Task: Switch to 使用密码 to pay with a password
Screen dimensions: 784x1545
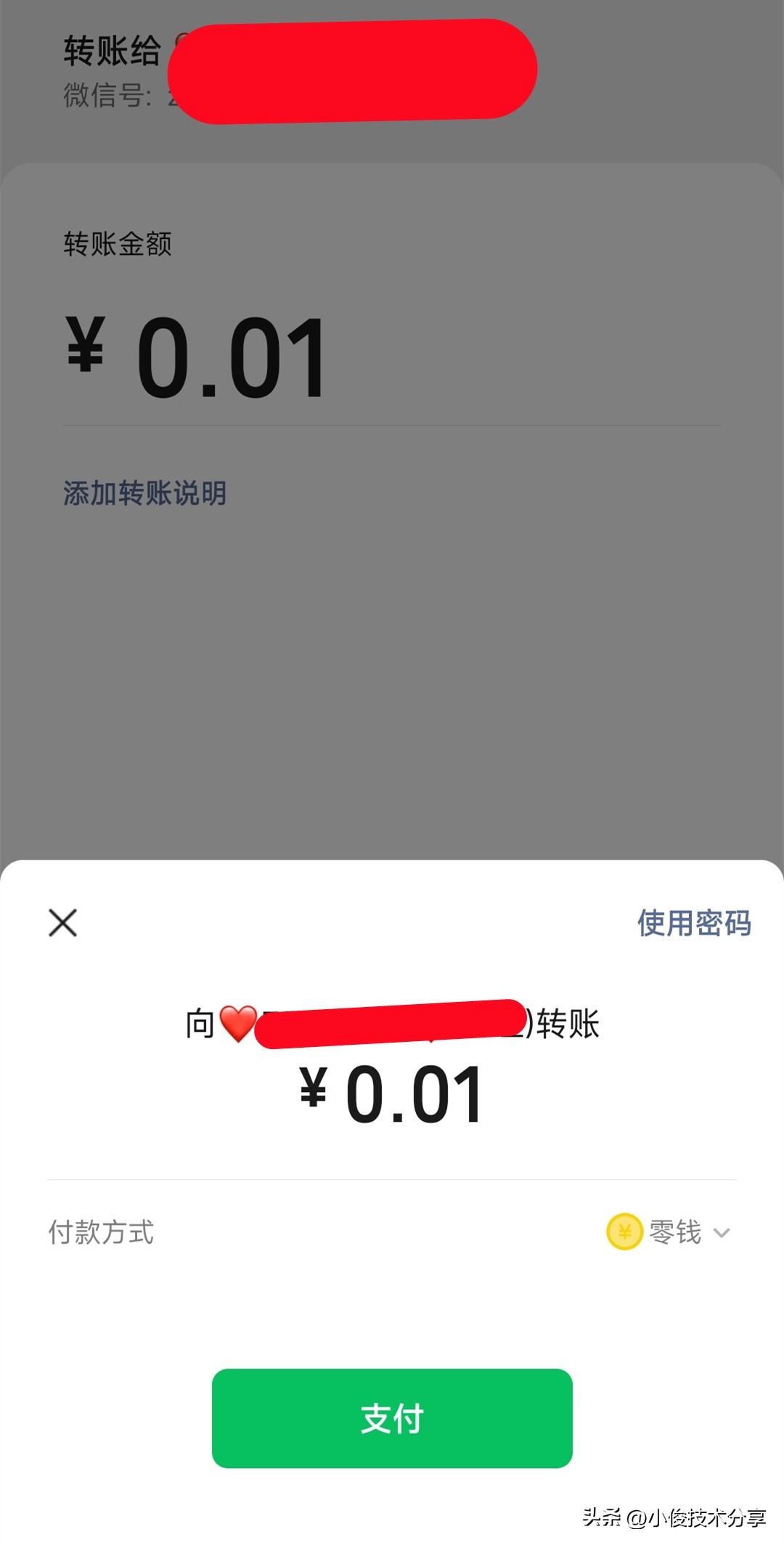Action: point(694,924)
